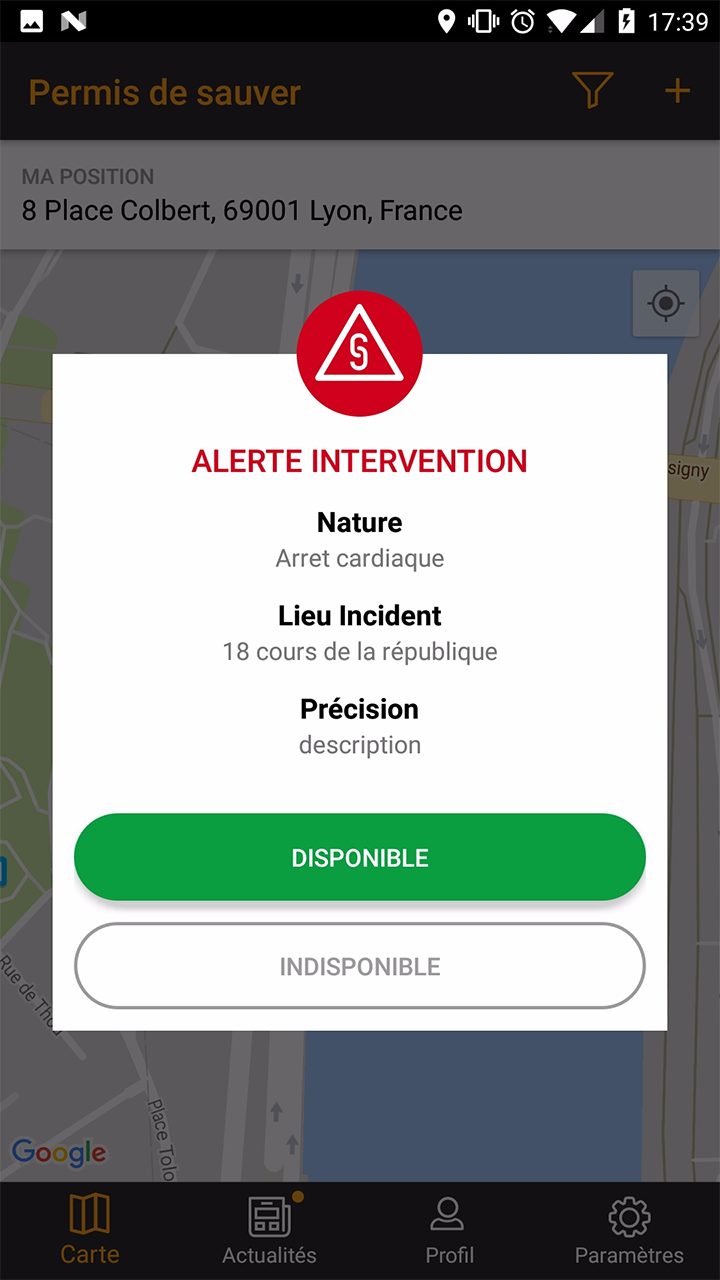The image size is (720, 1280).
Task: Go to the Profil tab
Action: coord(449,1230)
